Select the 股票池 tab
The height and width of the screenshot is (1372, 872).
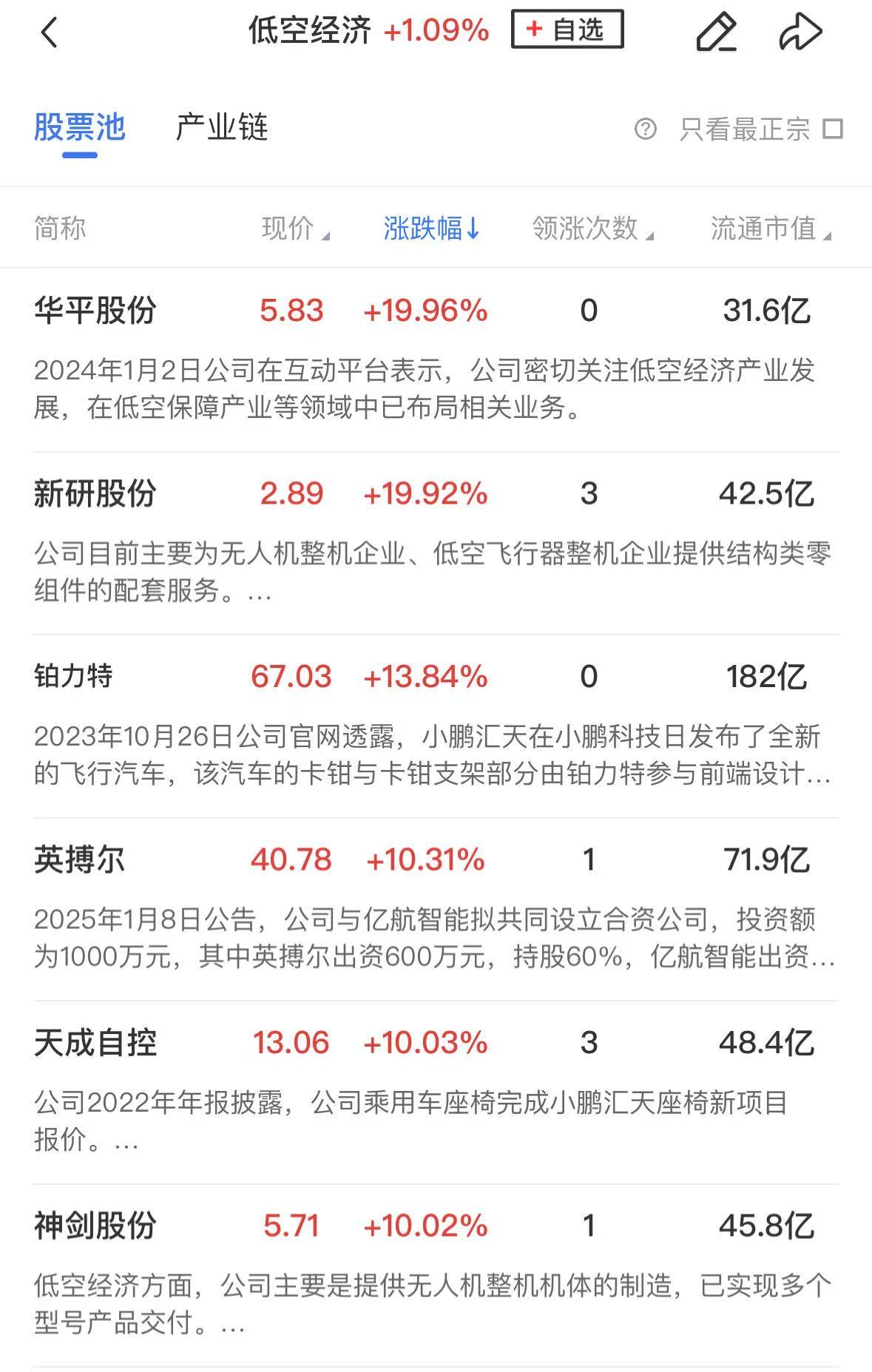pos(79,128)
